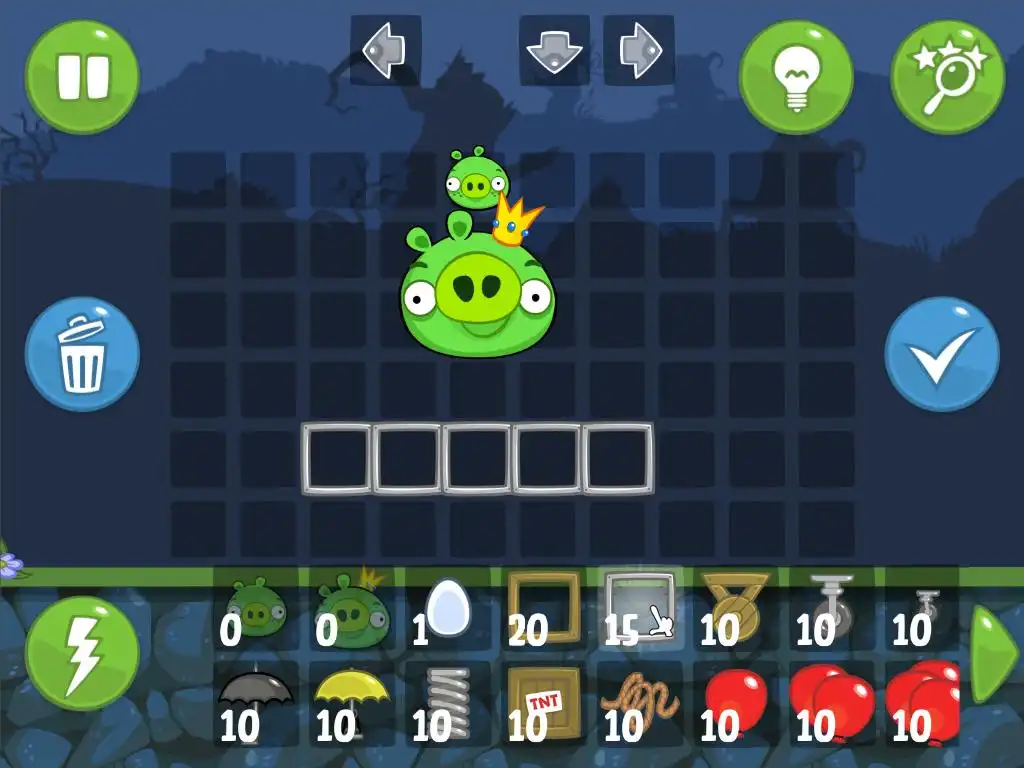
Task: Pause the game
Action: tap(82, 77)
